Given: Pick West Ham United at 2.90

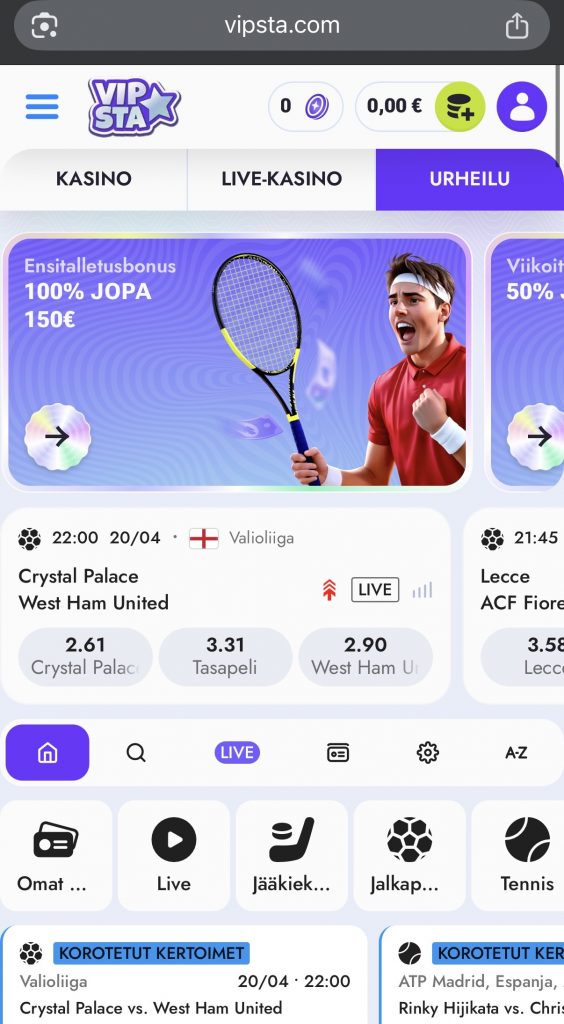Looking at the screenshot, I should (x=366, y=656).
